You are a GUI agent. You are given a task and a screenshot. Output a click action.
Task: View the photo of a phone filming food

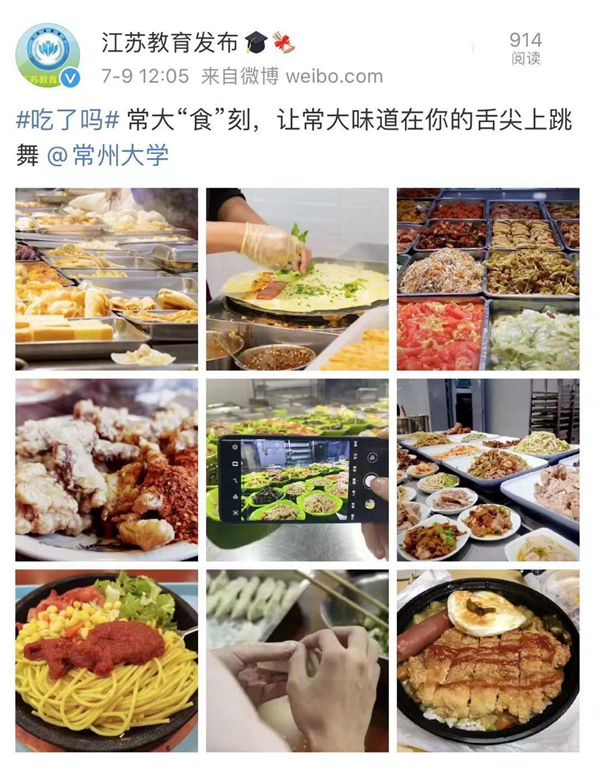tap(297, 469)
